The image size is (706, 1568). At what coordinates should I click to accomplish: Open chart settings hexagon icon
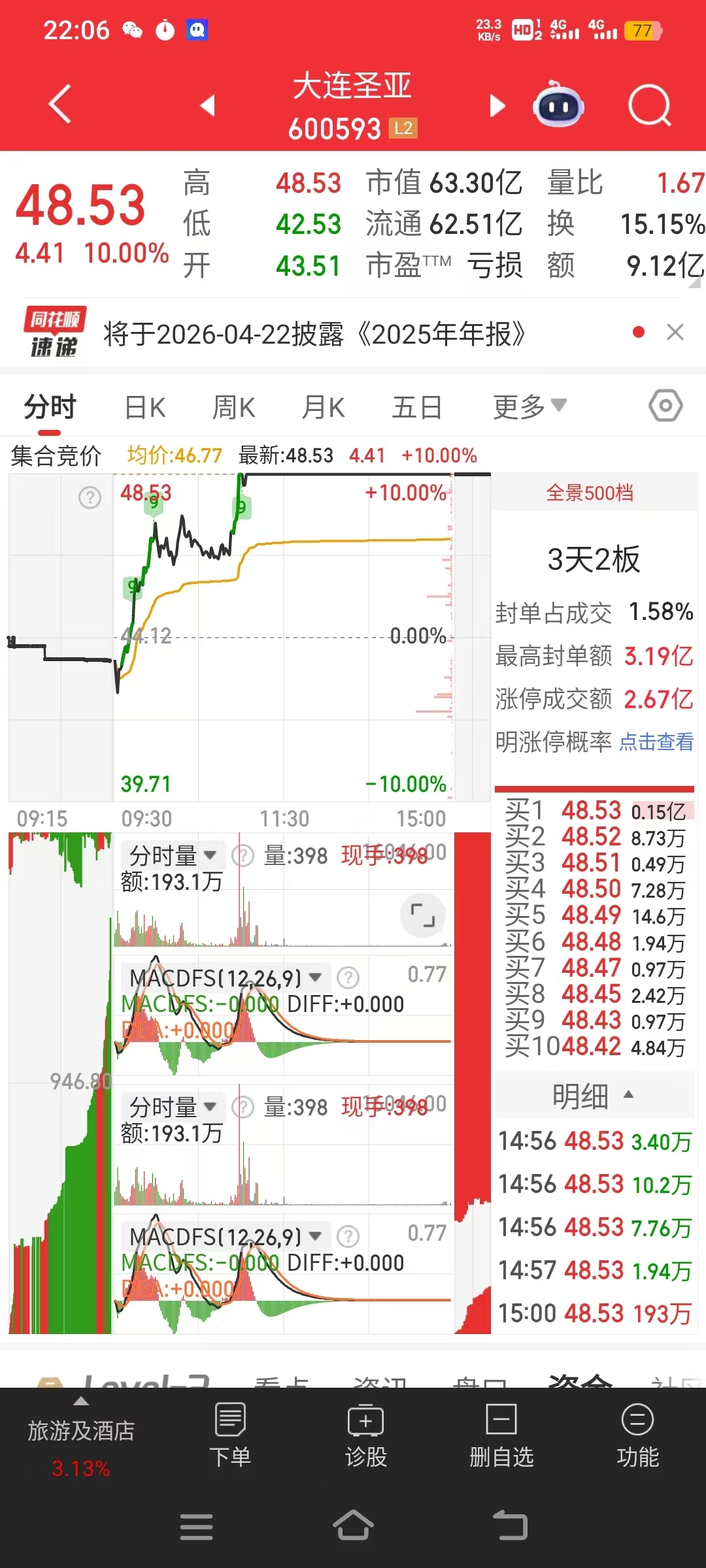point(665,406)
